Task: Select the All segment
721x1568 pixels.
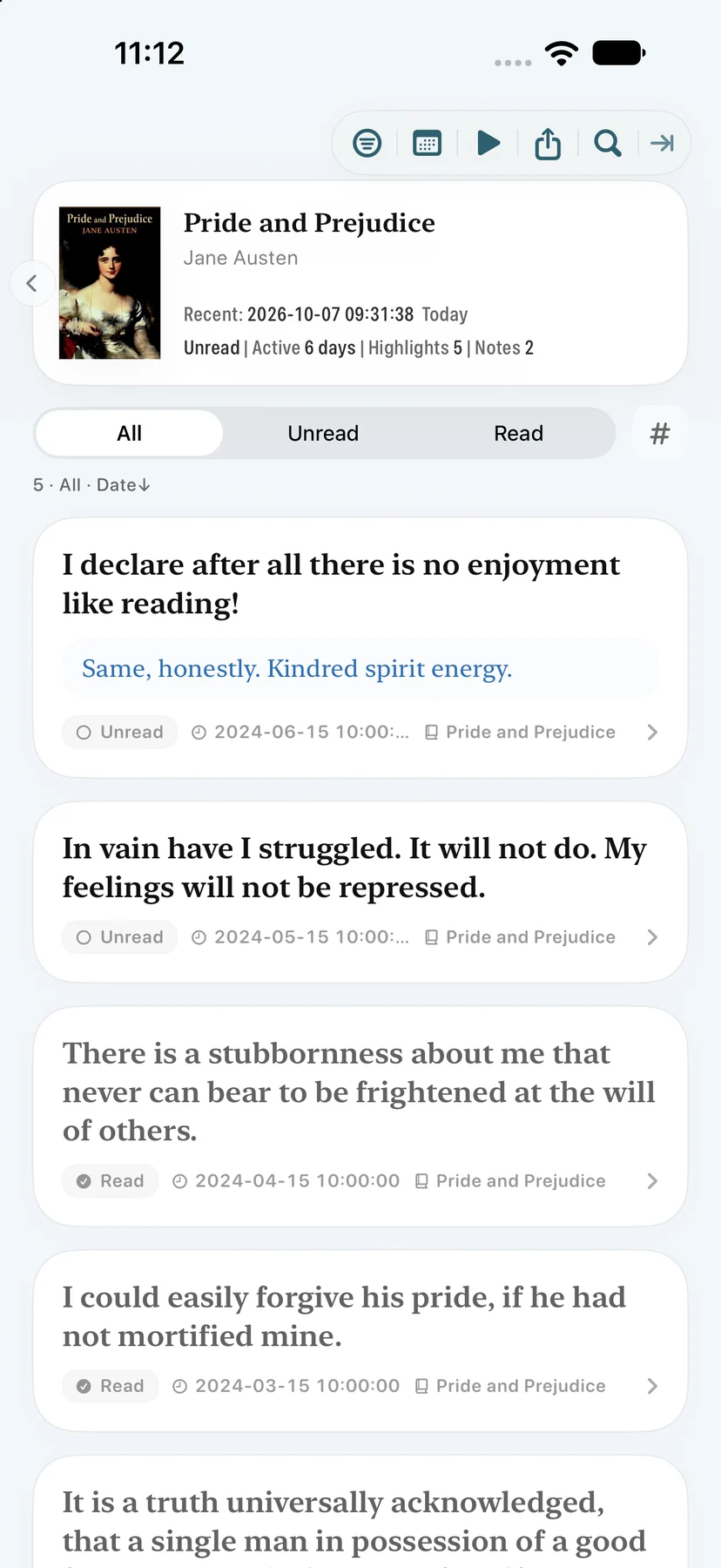Action: point(130,433)
